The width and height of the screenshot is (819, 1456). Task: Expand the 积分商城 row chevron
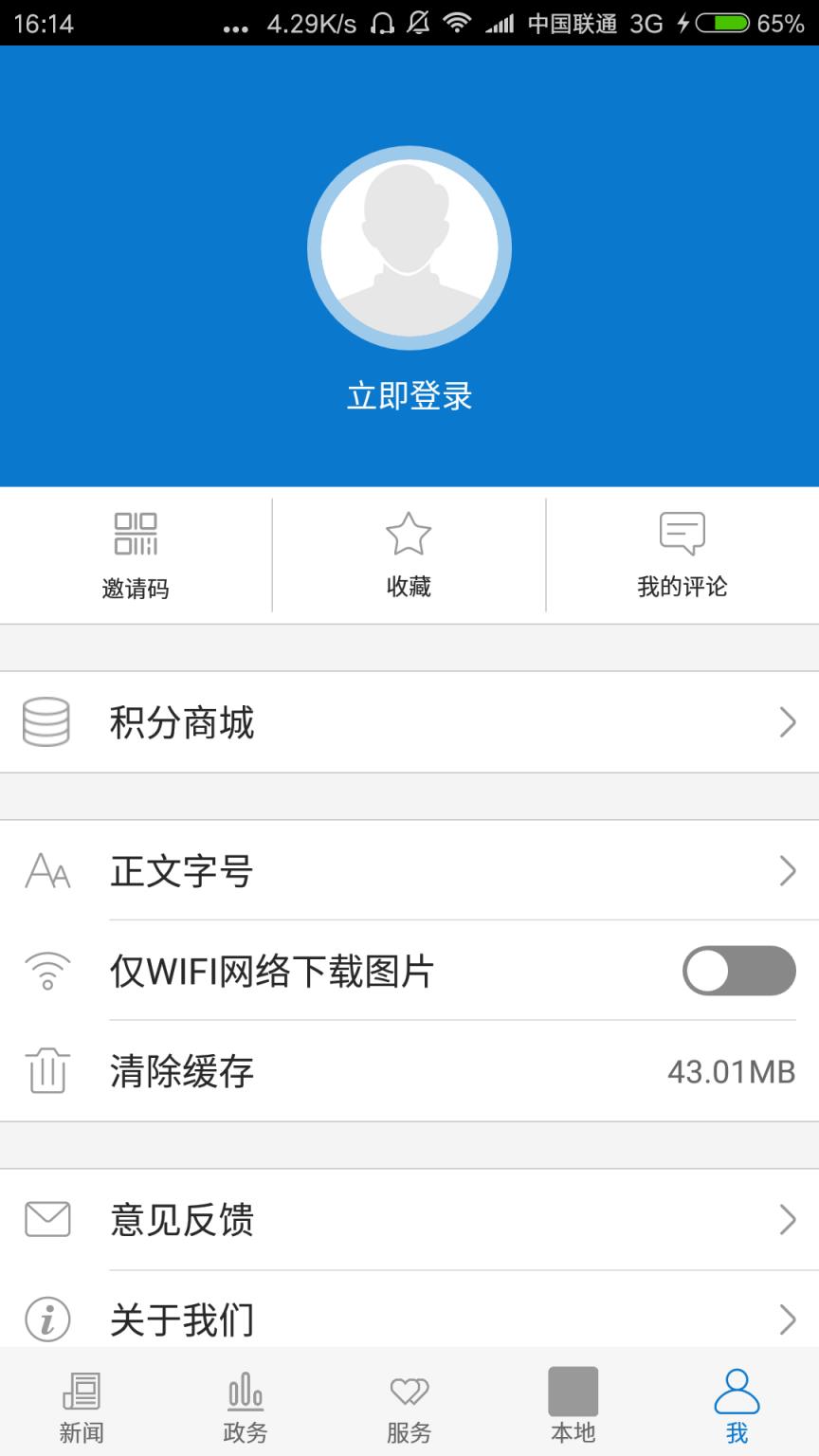(788, 721)
